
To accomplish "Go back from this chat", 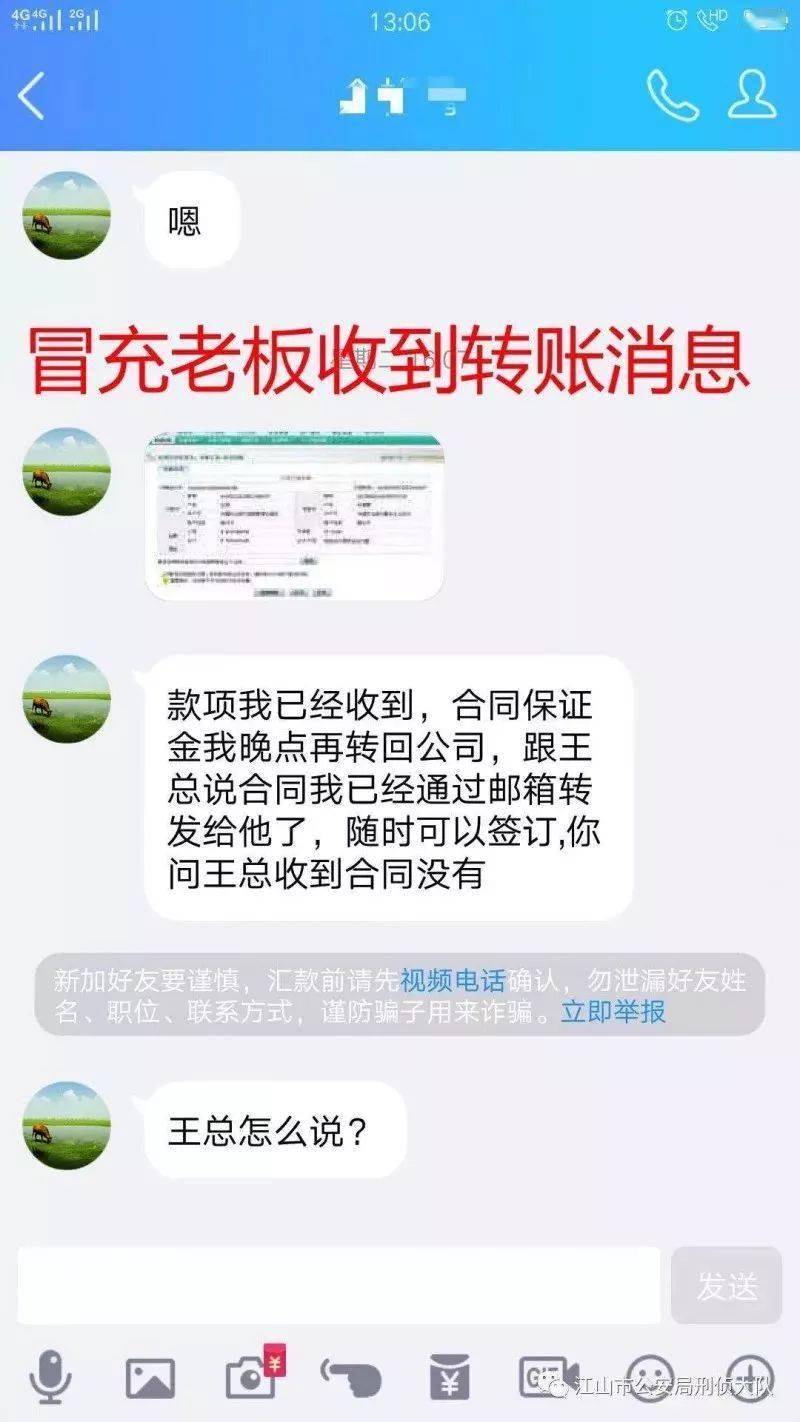I will pyautogui.click(x=32, y=97).
